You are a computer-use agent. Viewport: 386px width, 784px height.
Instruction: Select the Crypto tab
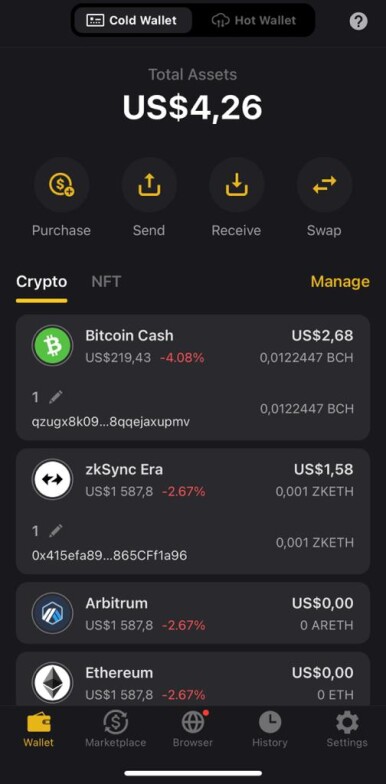click(42, 282)
